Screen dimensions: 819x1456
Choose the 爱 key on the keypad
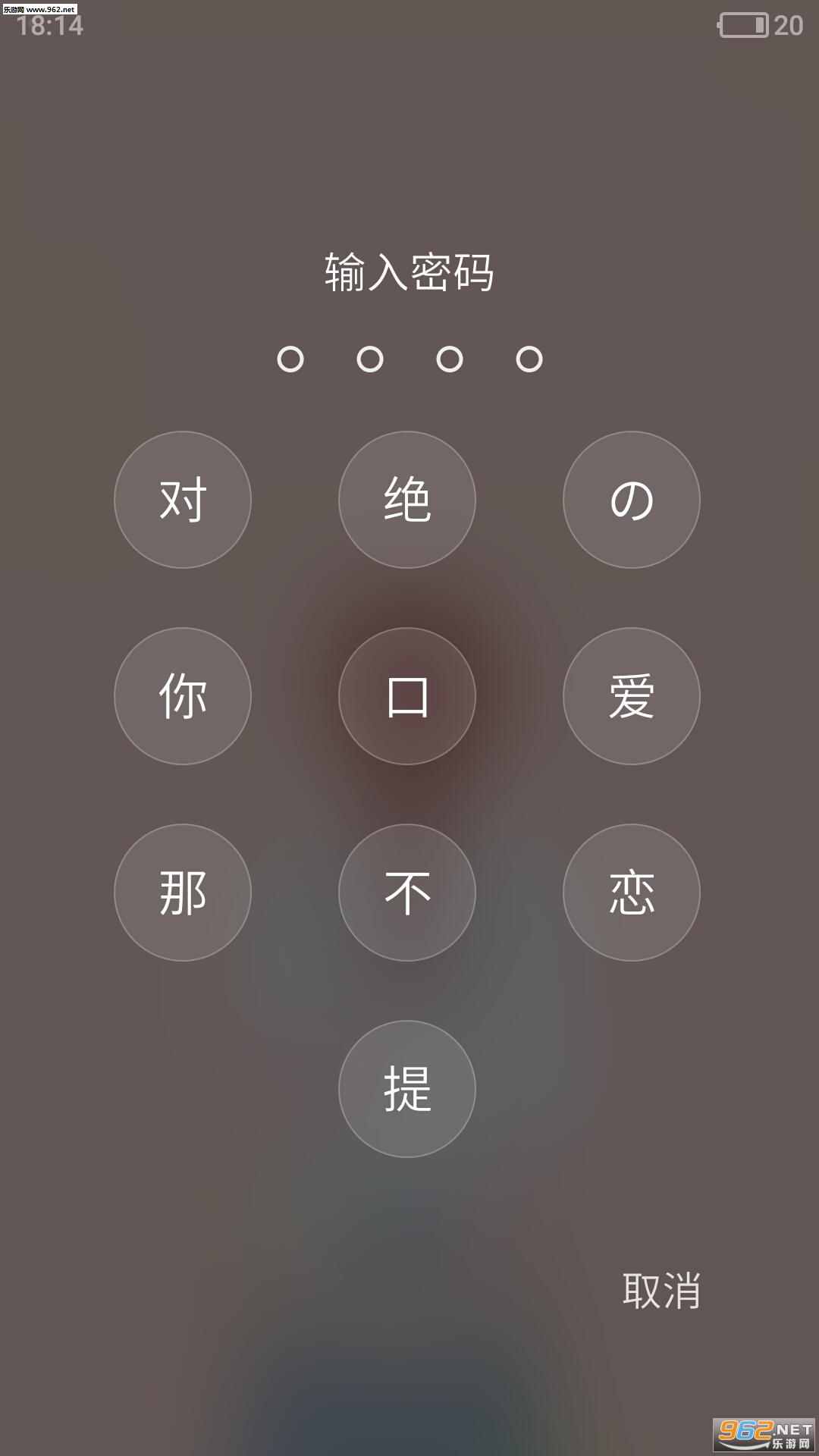click(631, 696)
